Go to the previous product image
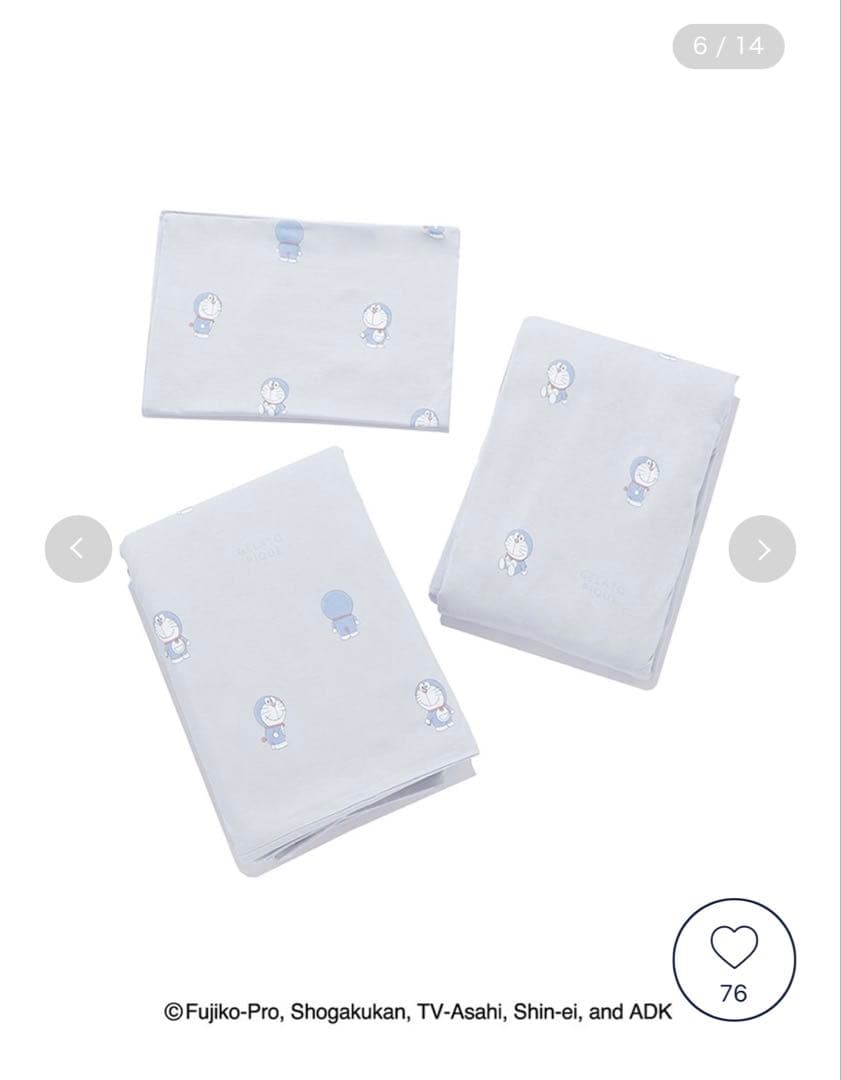Viewport: 841px width, 1080px height. tap(78, 548)
